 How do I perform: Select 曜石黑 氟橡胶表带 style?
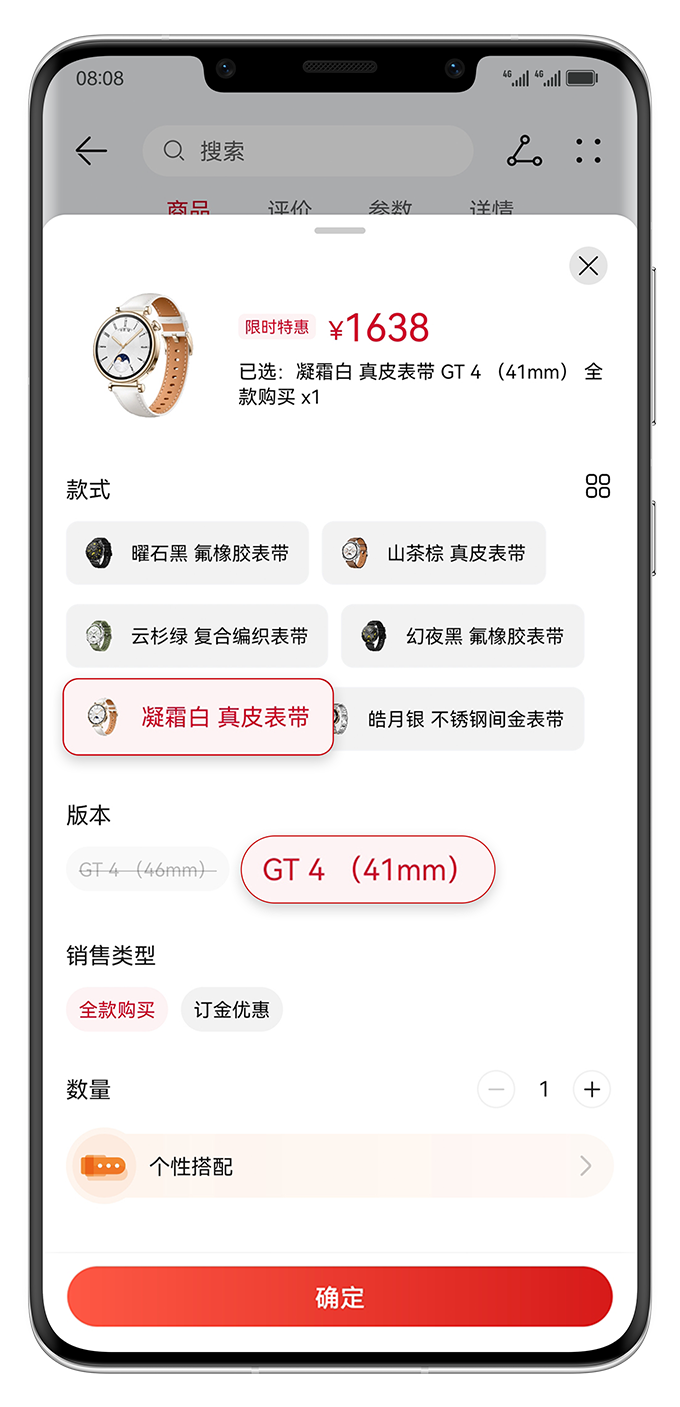click(188, 553)
